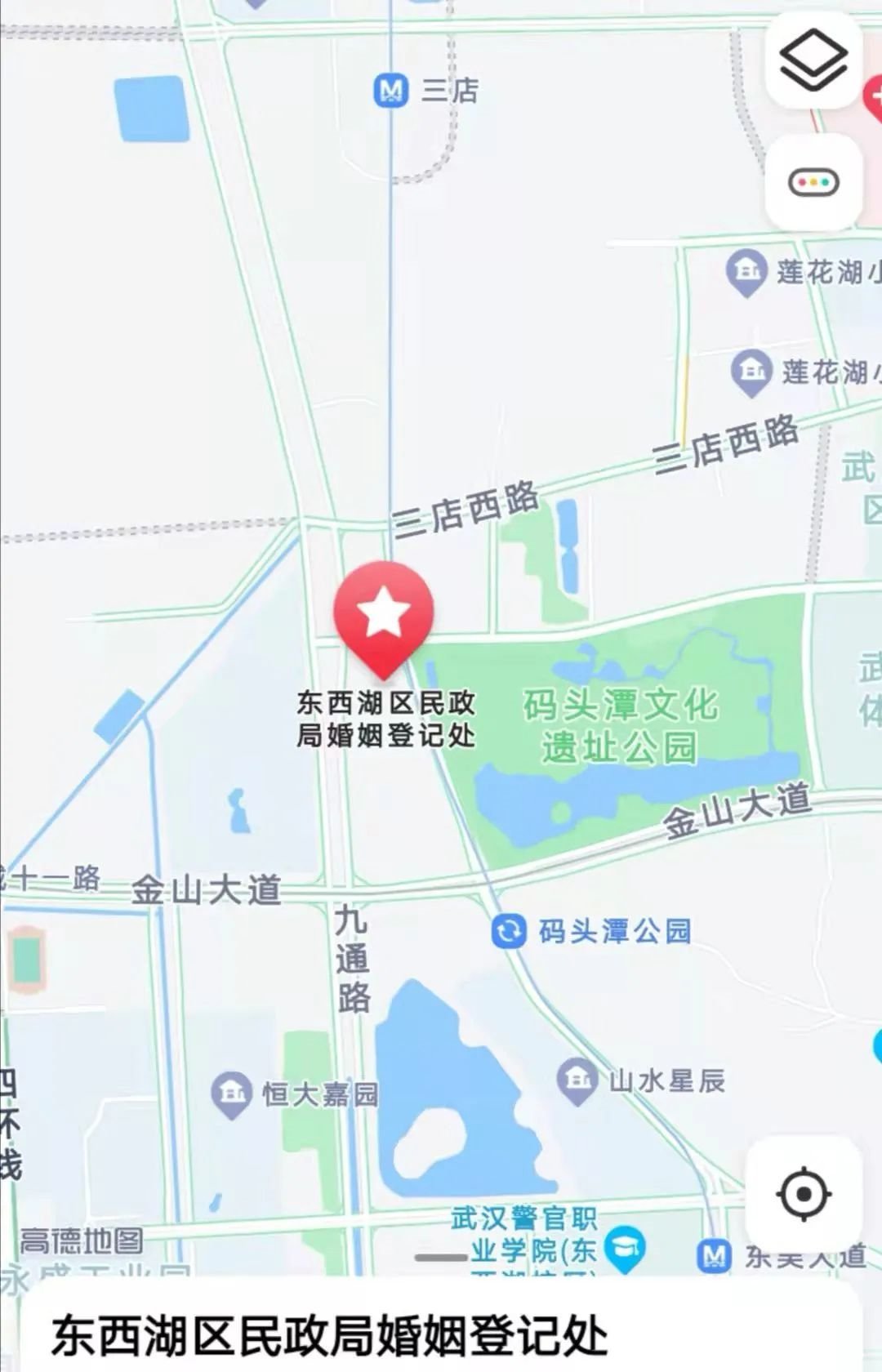Recenter map on my current location
Screen dimensions: 882x1372
(804, 1194)
